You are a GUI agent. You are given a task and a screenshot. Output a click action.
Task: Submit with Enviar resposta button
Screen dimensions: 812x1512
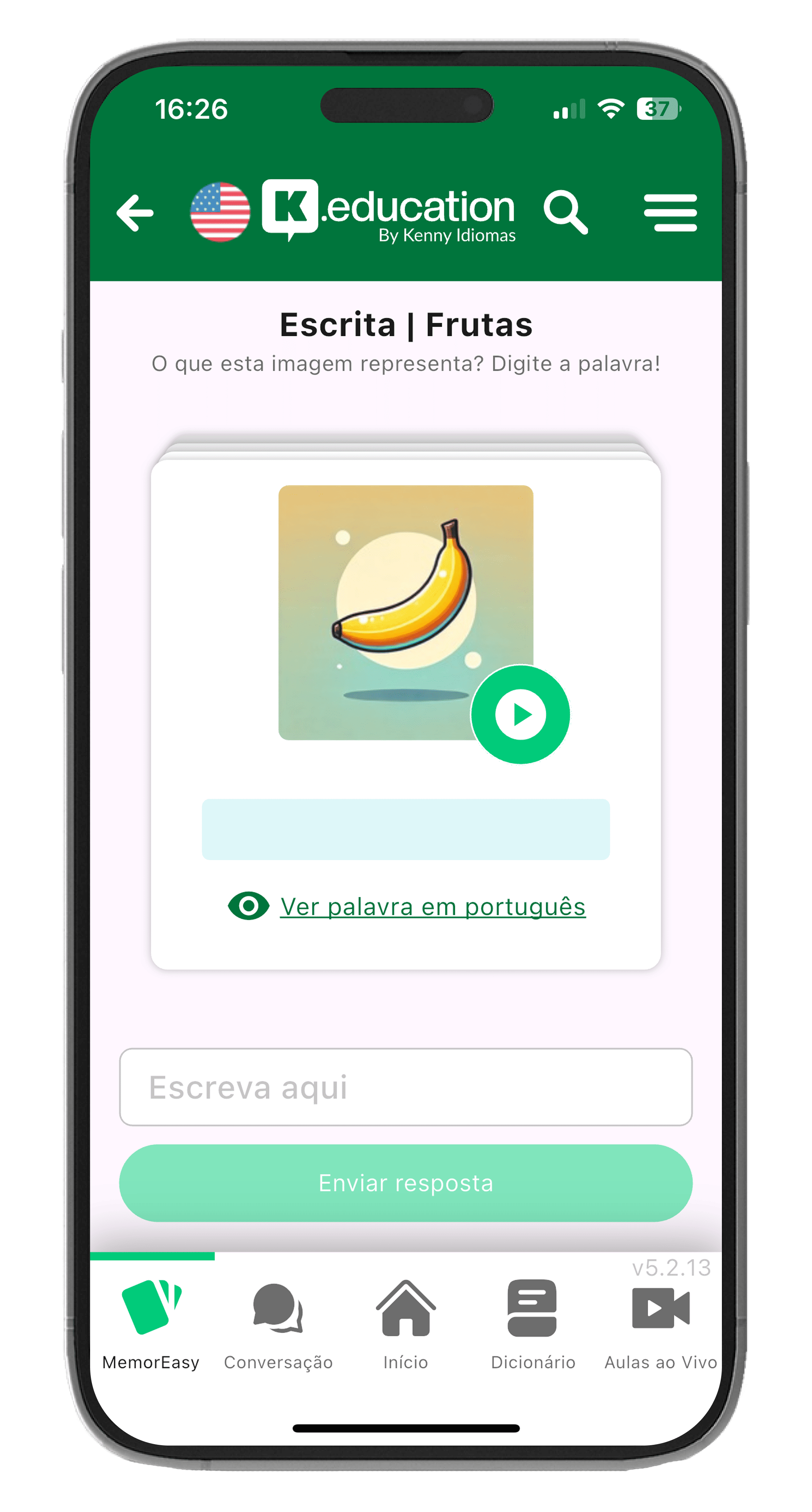pyautogui.click(x=406, y=1183)
